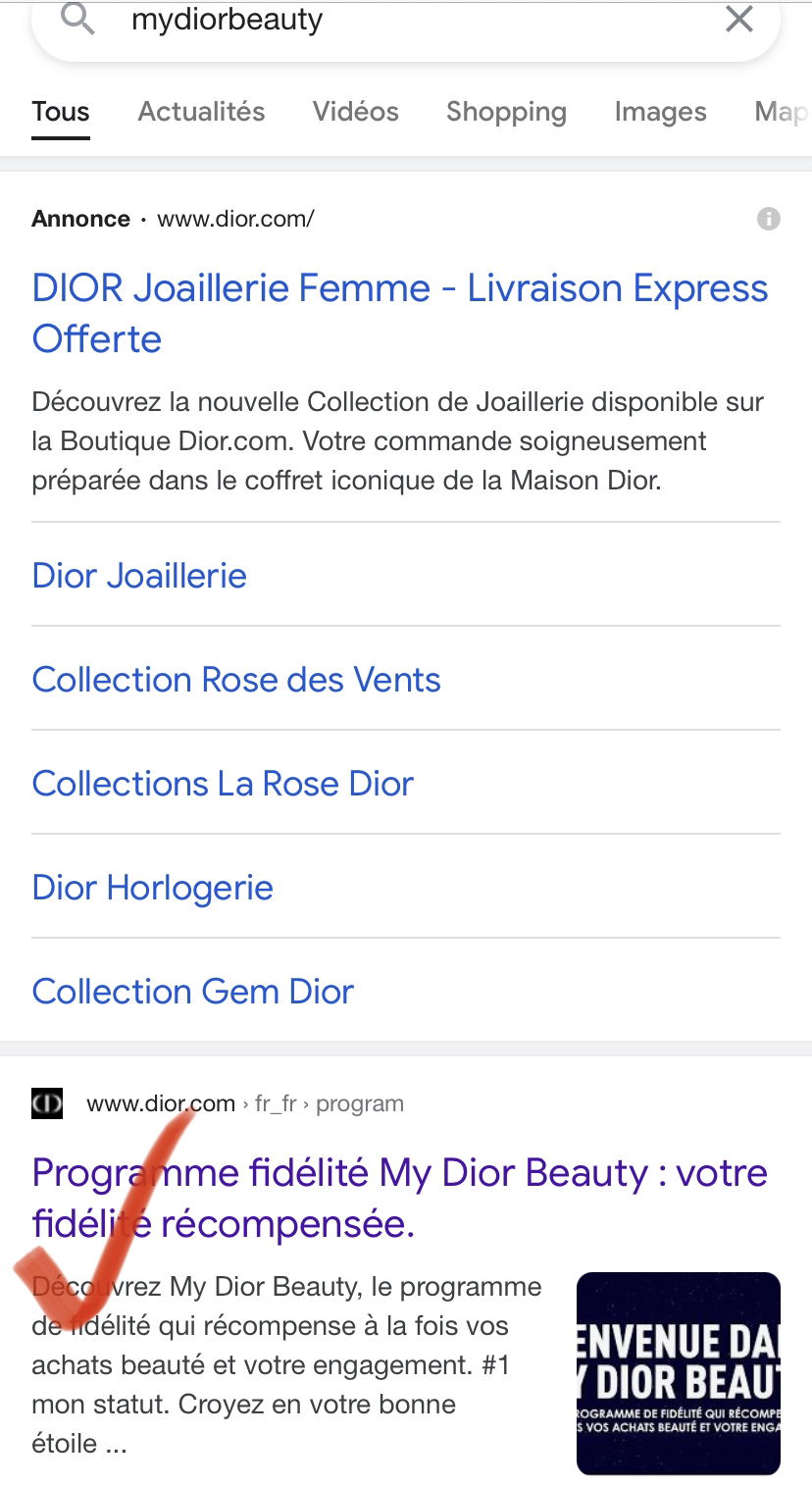Image resolution: width=812 pixels, height=1485 pixels.
Task: Switch to the Actualités tab
Action: tap(201, 112)
